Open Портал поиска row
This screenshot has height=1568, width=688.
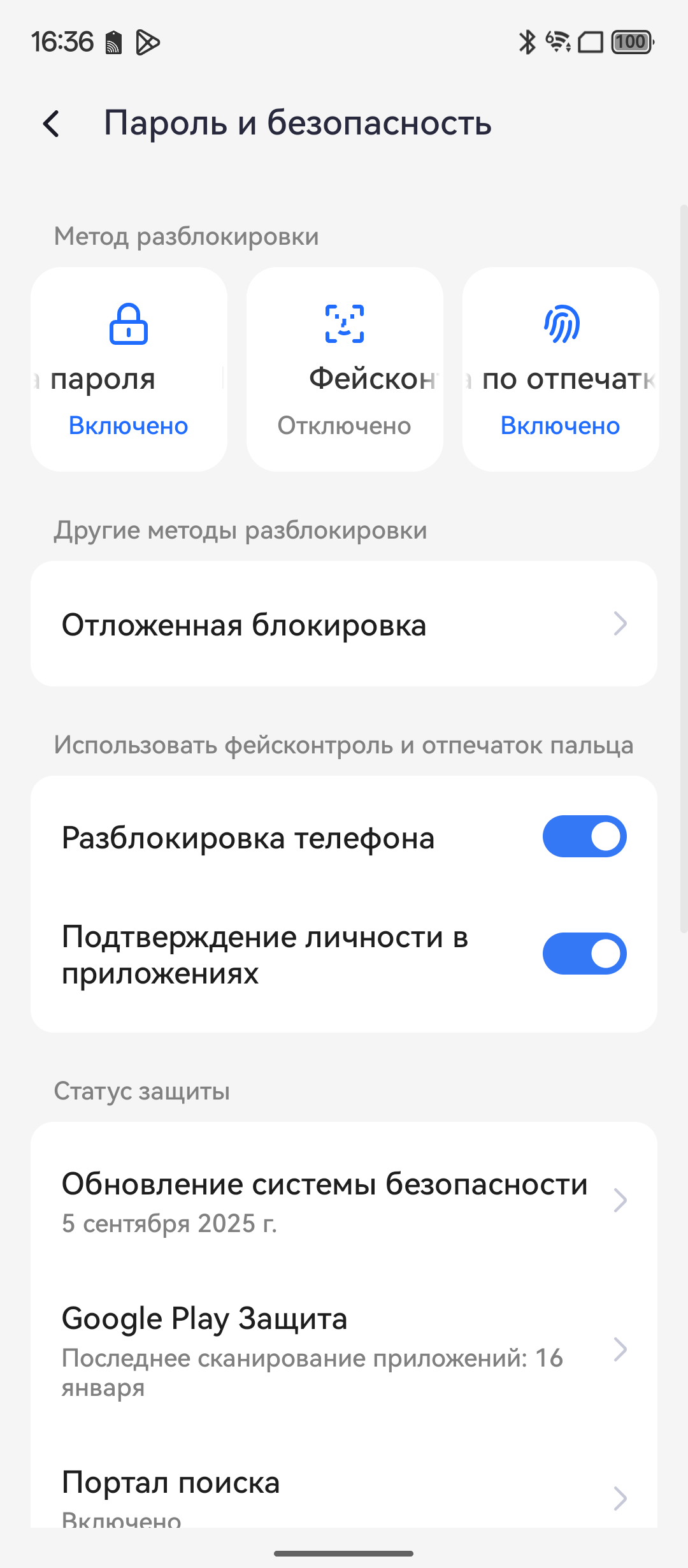click(344, 1495)
